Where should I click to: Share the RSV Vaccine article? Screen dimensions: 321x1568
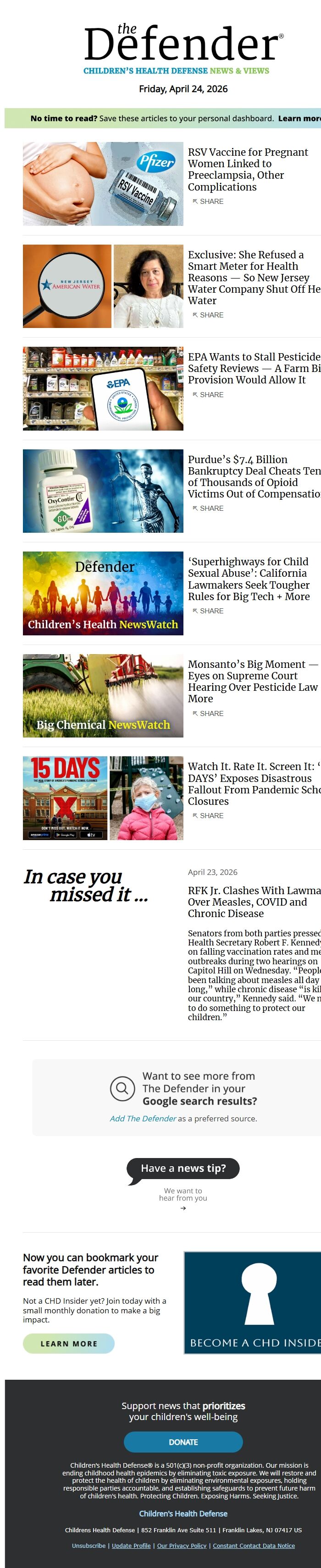(208, 202)
